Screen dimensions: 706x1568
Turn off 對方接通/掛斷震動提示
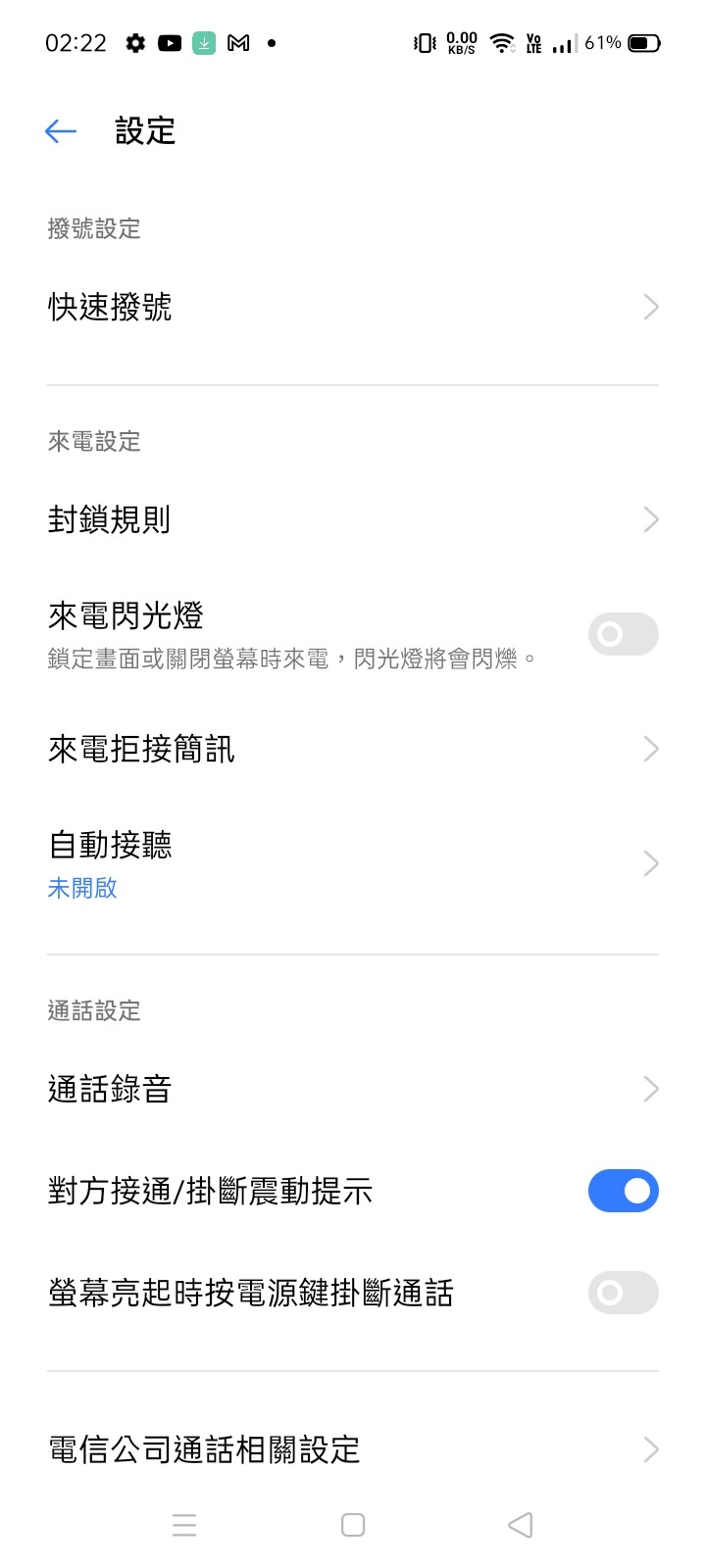click(623, 1191)
